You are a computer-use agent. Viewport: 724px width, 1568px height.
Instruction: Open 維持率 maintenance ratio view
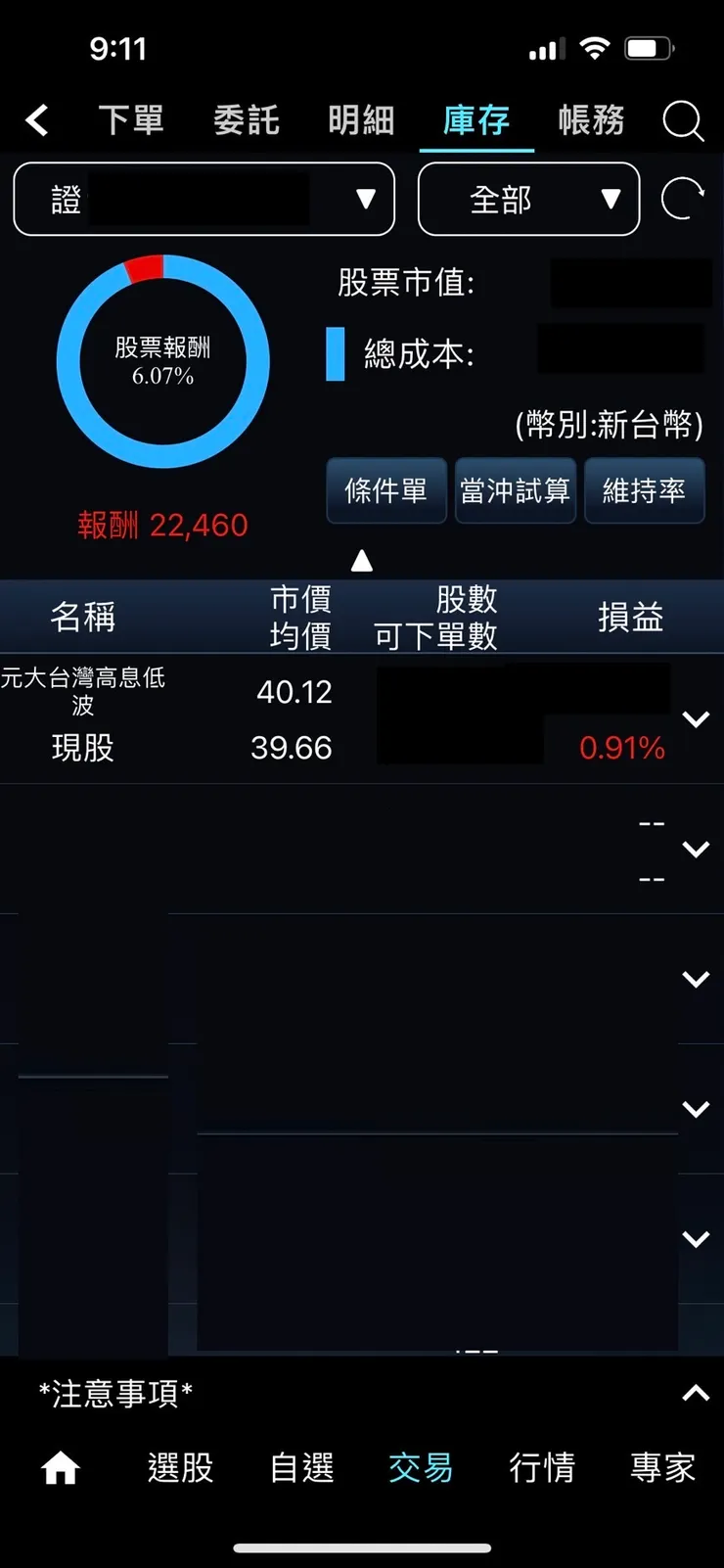click(x=644, y=490)
